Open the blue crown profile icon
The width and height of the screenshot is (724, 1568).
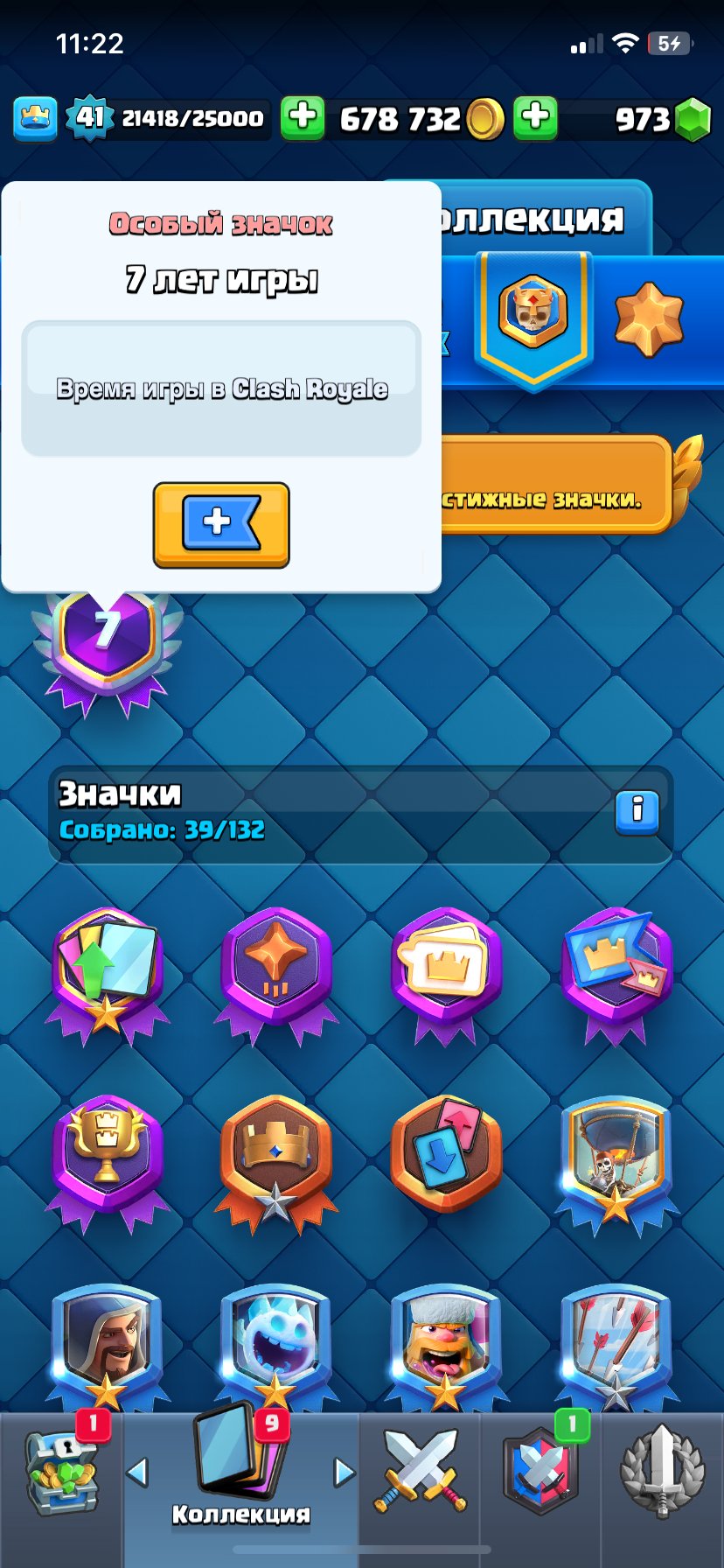pyautogui.click(x=35, y=118)
